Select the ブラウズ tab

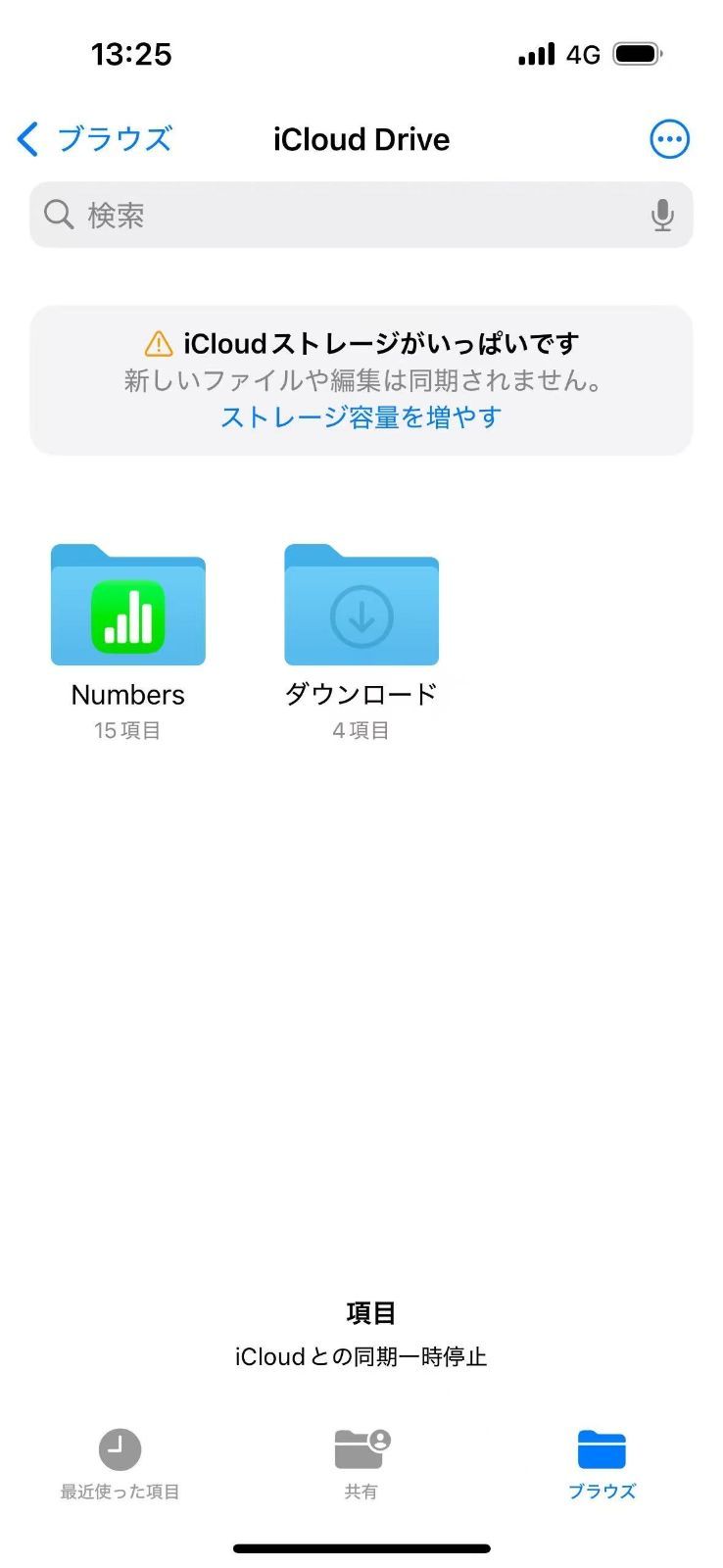(602, 1464)
